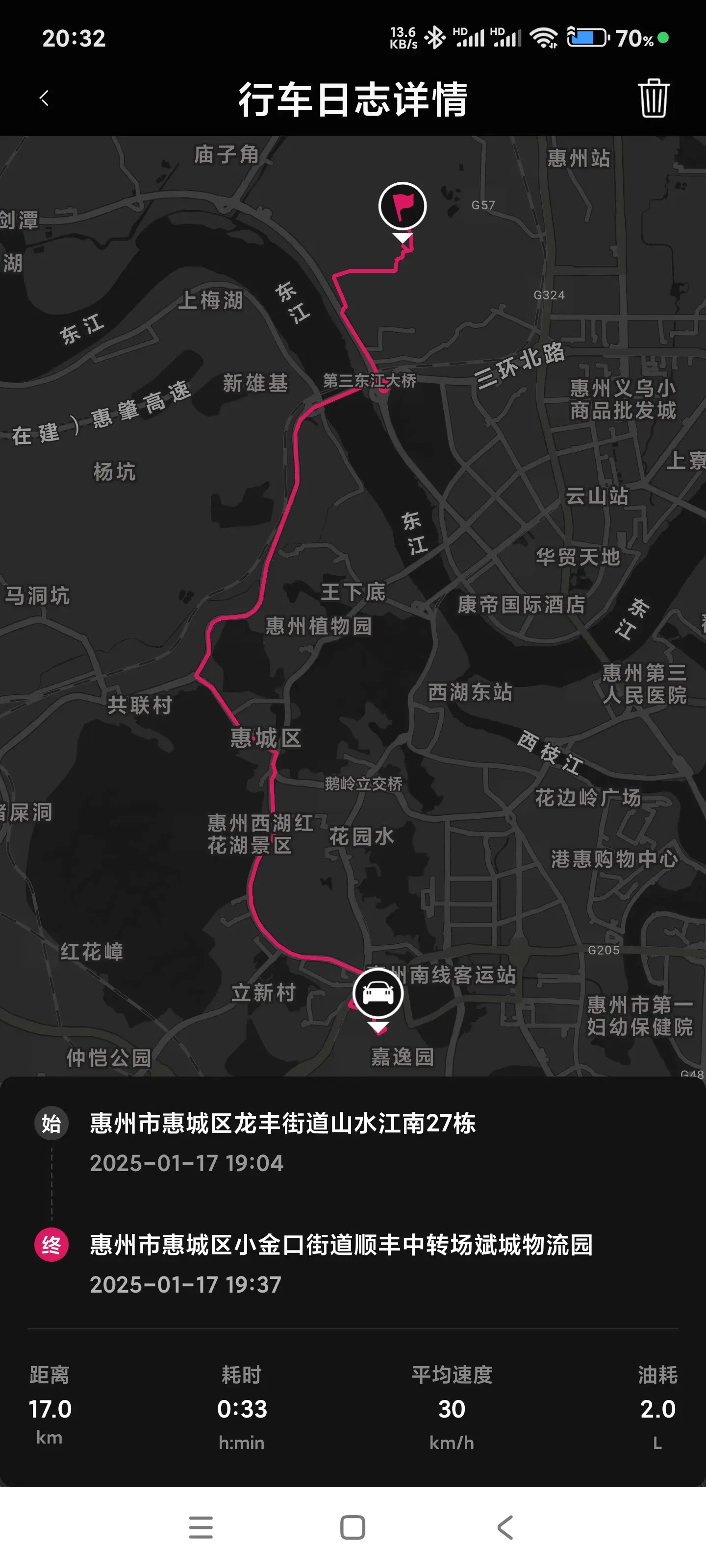Tap the destination flag marker on the map
The image size is (706, 1568).
point(402,207)
